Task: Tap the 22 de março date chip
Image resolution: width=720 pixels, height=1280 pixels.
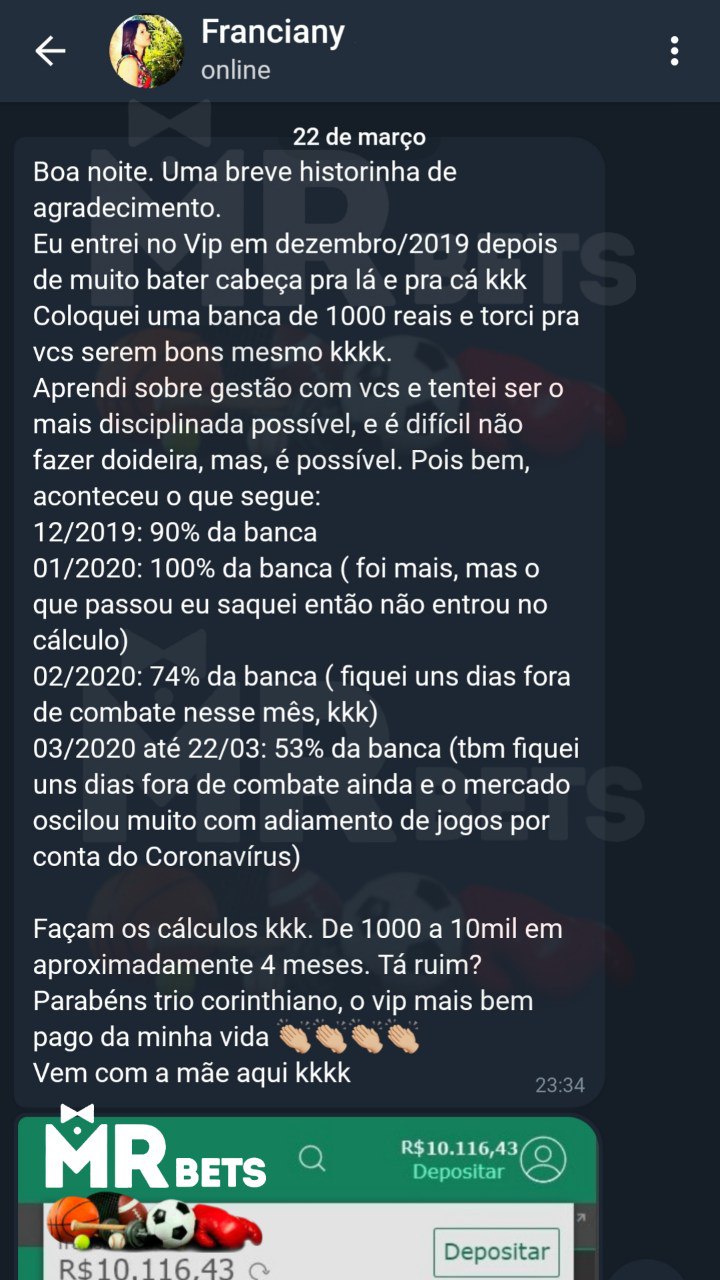Action: pos(360,139)
